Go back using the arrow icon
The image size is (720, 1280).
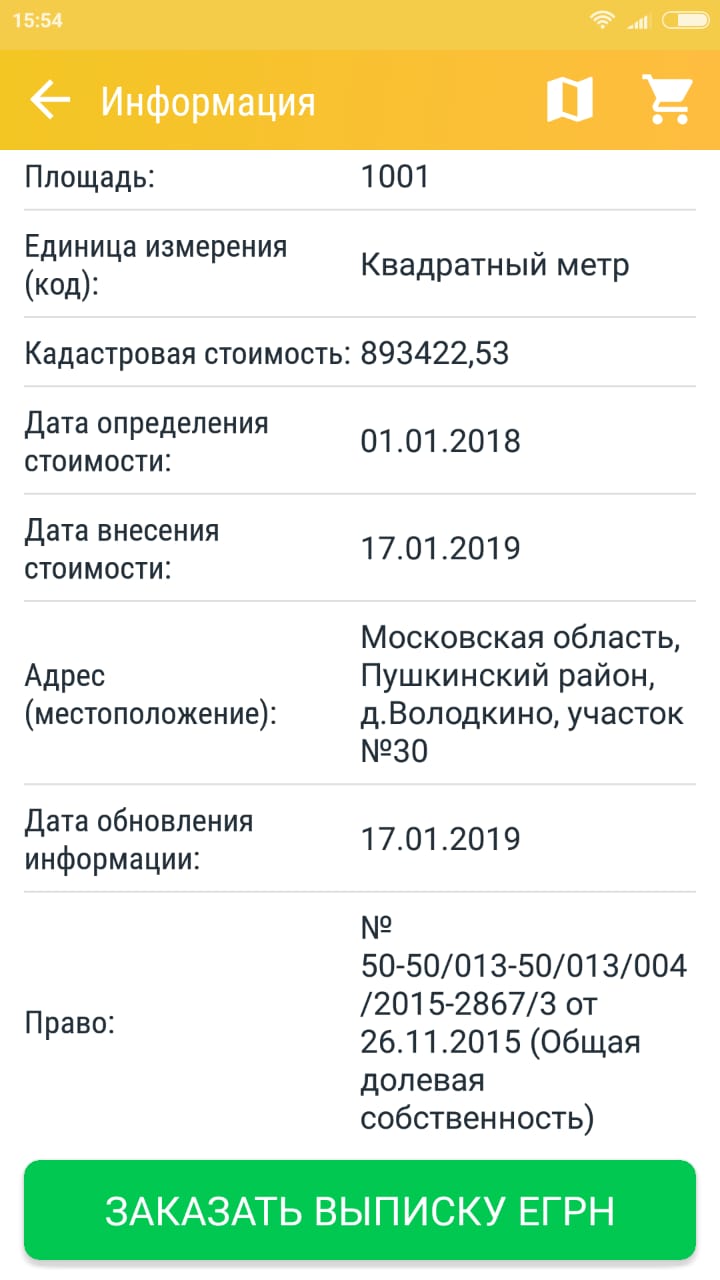49,100
